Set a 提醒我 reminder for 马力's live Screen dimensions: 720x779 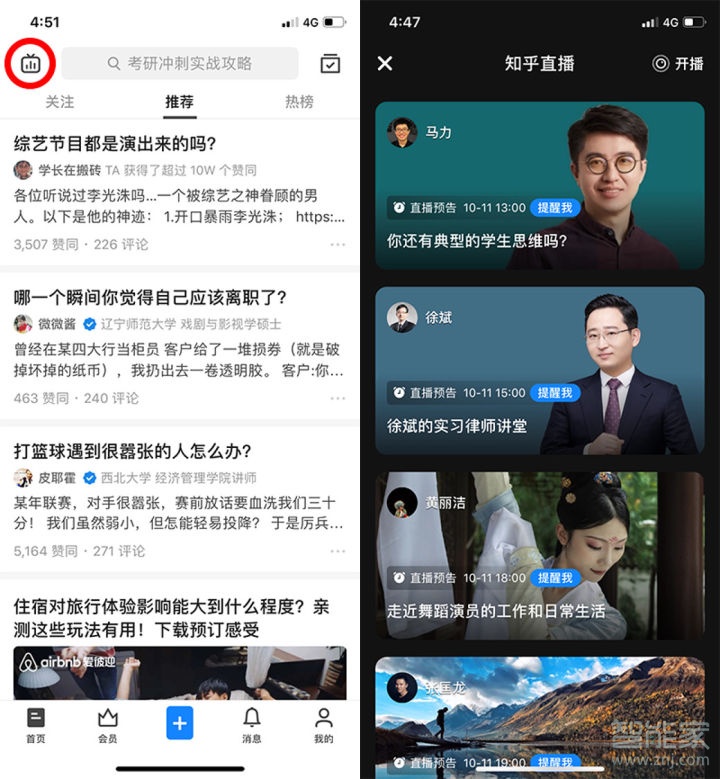click(x=555, y=208)
